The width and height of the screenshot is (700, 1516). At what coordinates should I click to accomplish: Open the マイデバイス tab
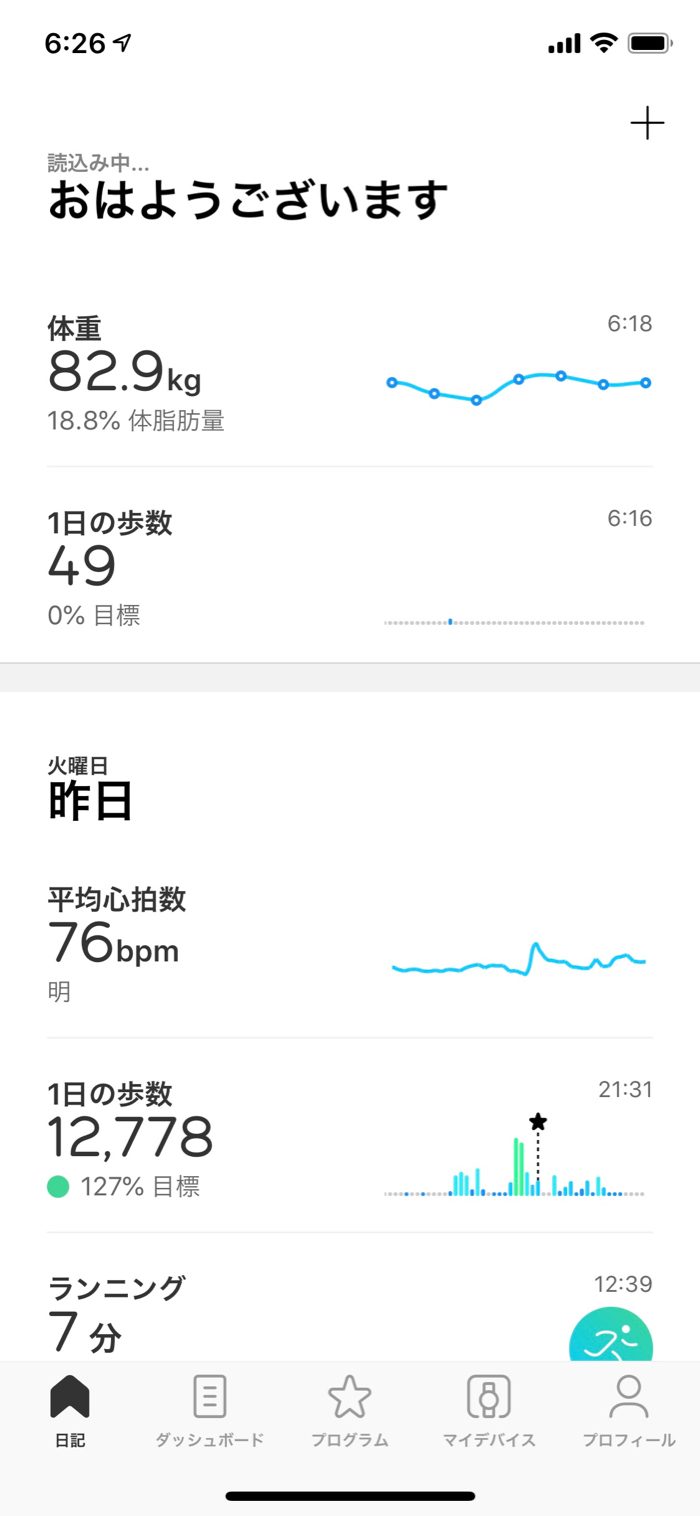(x=489, y=1410)
